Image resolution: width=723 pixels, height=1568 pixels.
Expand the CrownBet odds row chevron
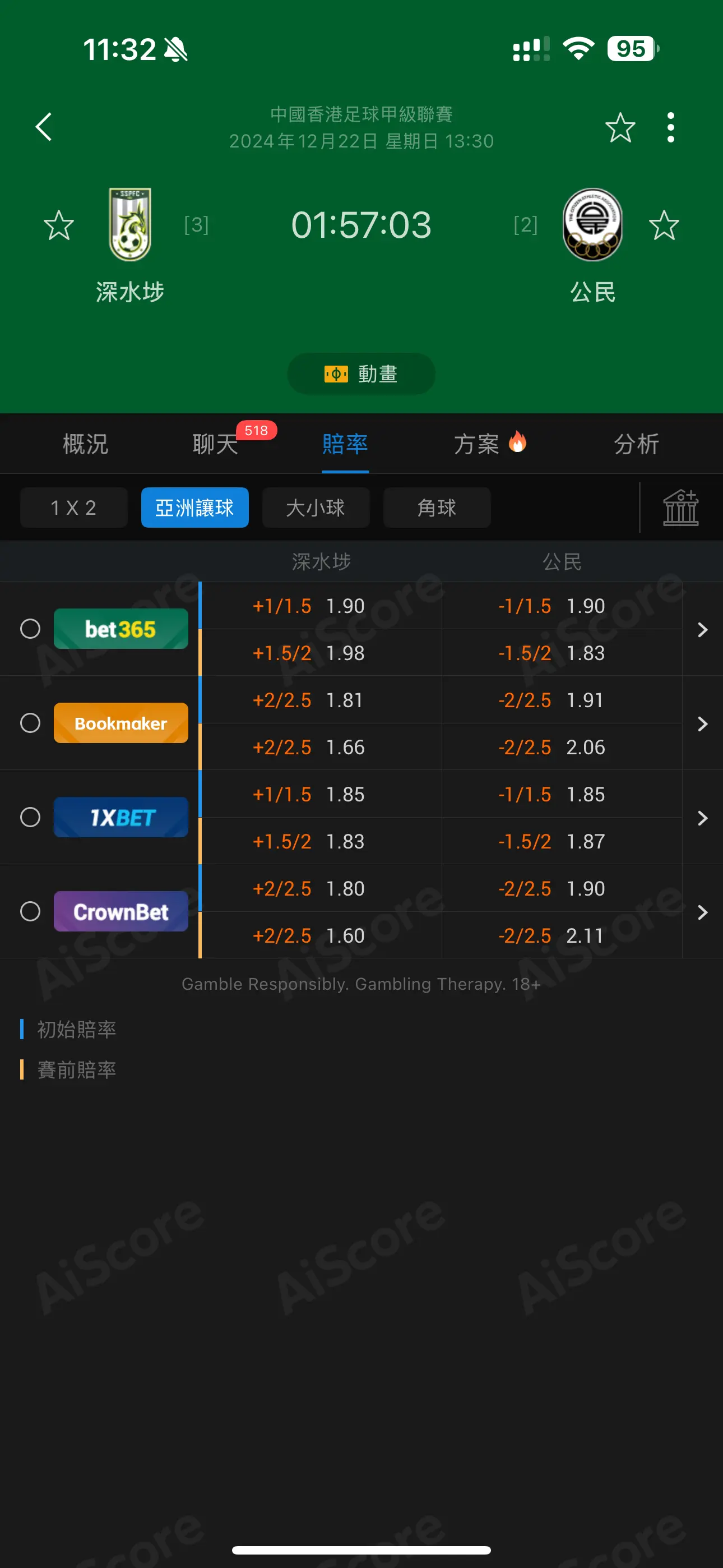pyautogui.click(x=702, y=912)
